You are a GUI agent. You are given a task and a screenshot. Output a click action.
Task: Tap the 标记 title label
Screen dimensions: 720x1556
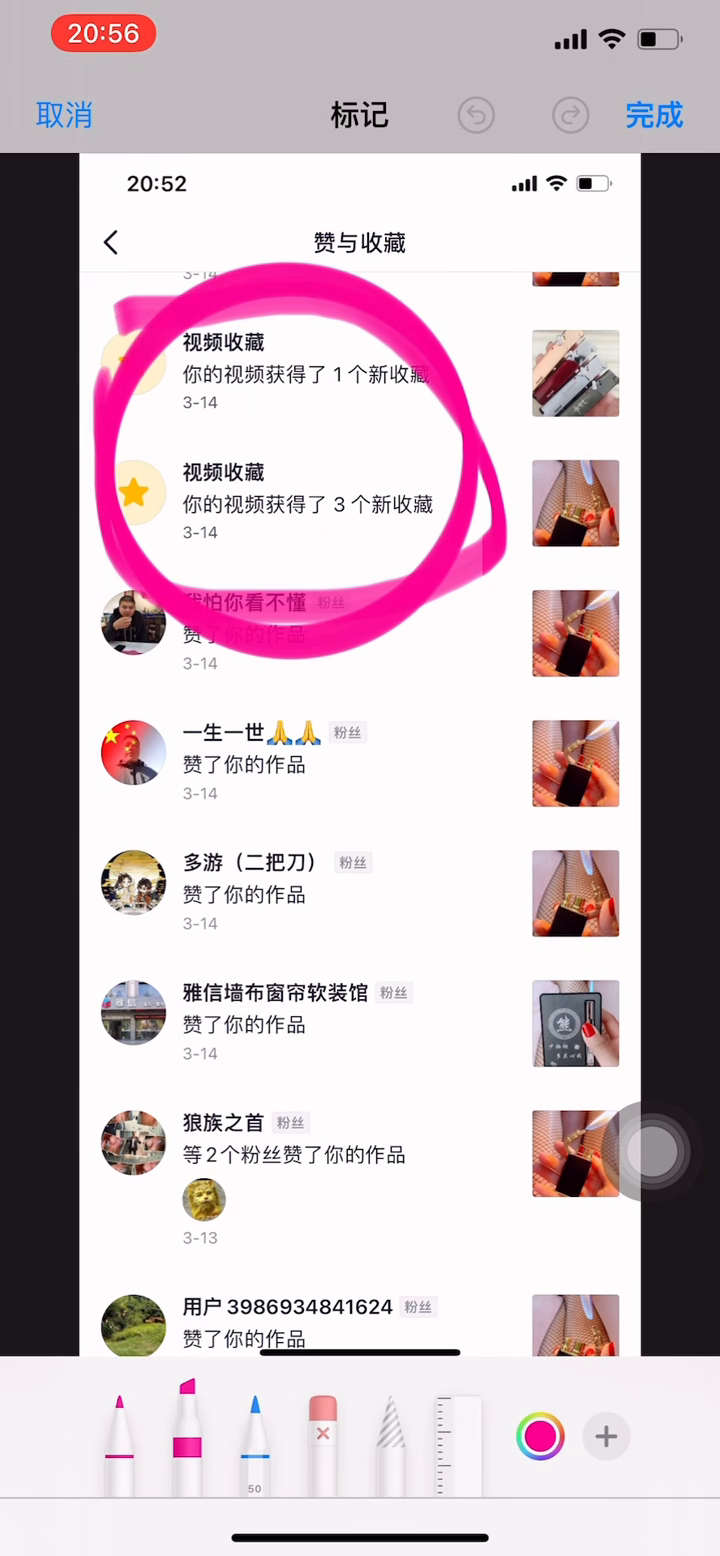tap(359, 115)
